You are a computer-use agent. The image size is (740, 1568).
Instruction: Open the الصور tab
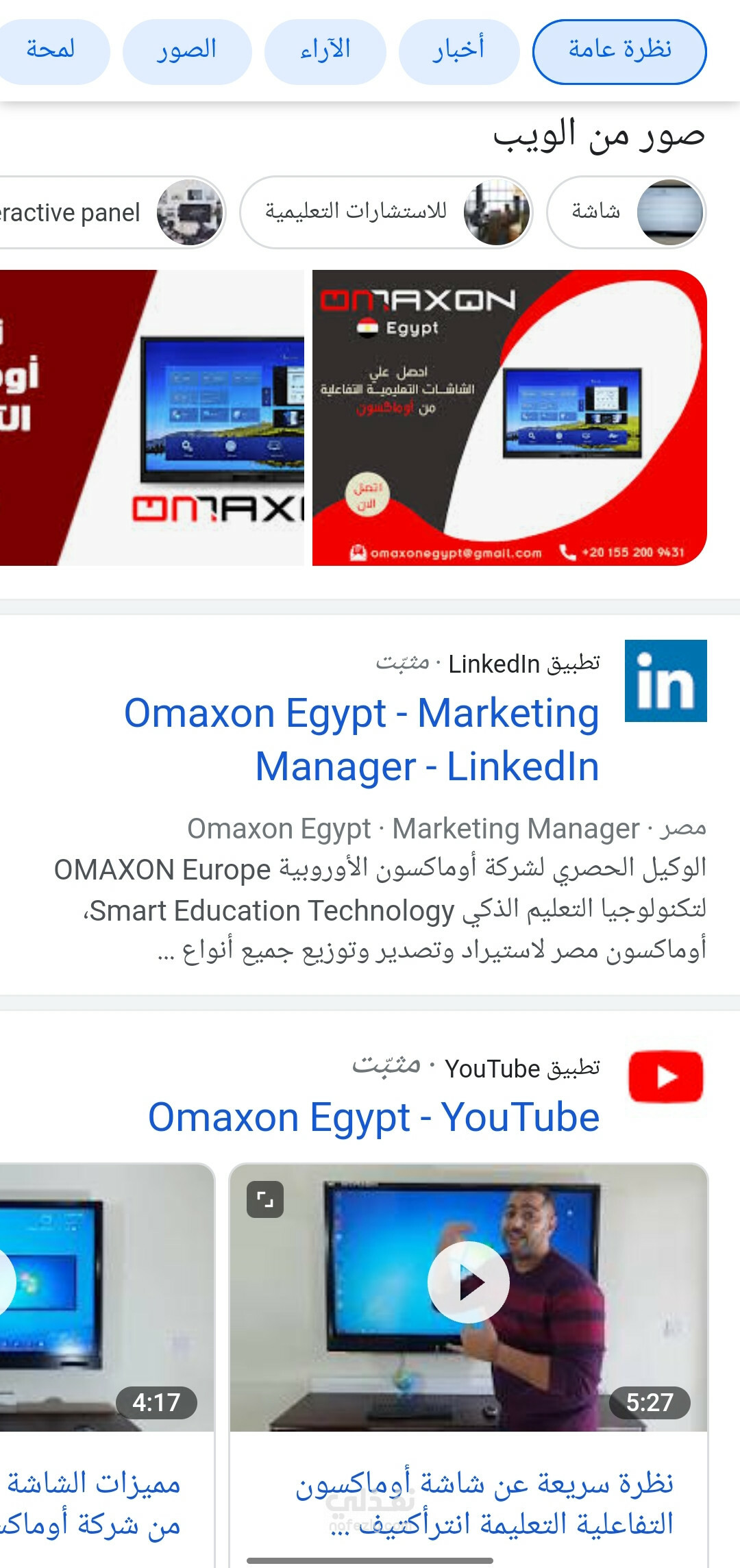[187, 52]
